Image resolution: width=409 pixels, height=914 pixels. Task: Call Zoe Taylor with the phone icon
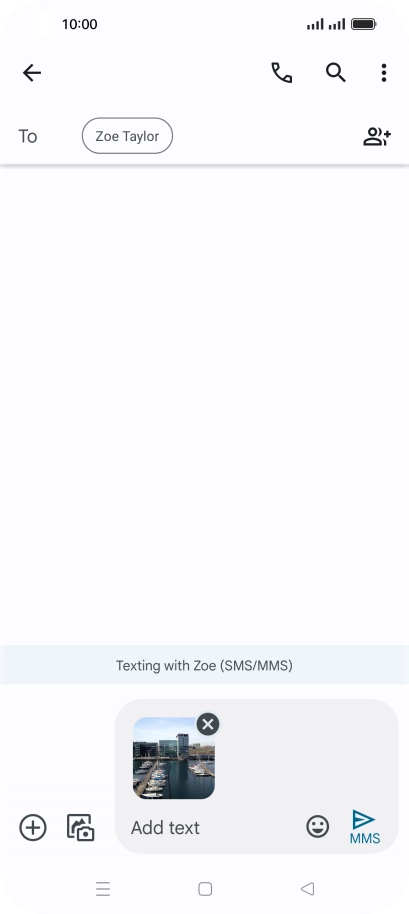(x=281, y=73)
